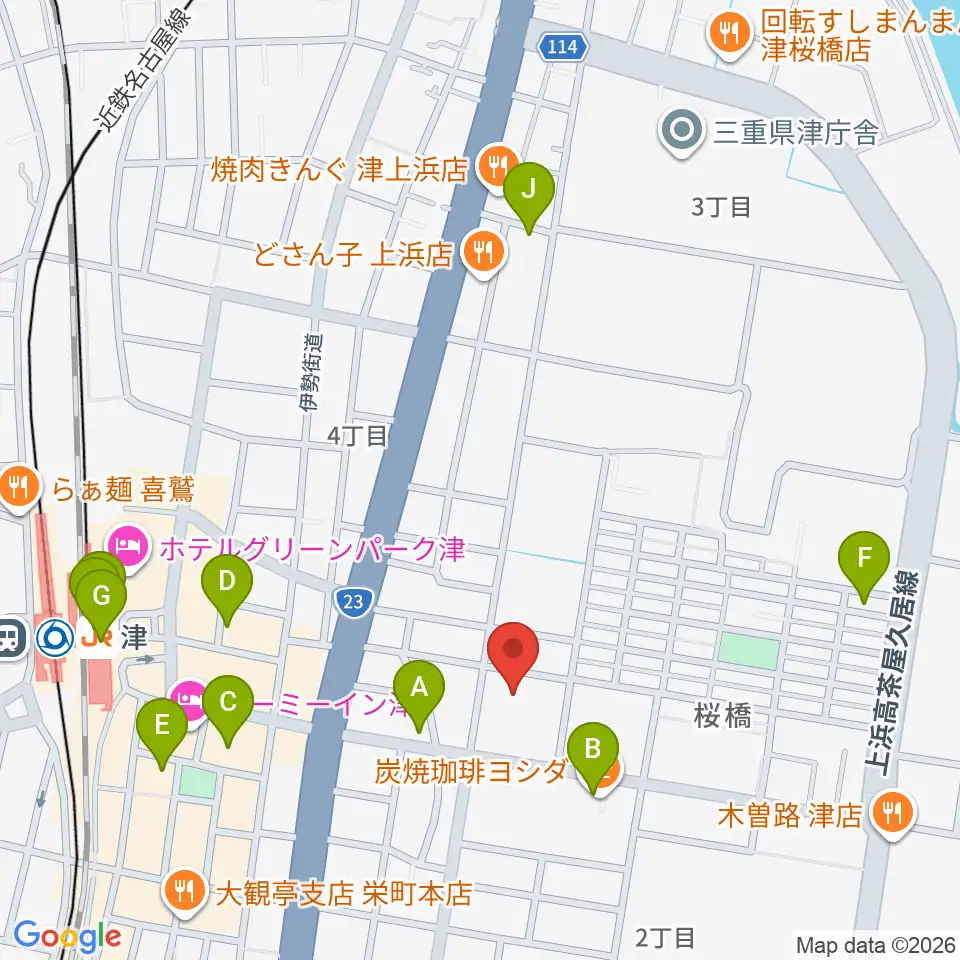Image resolution: width=960 pixels, height=960 pixels.
Task: Open ホテルグリーンパーク津 hotel pin
Action: point(129,548)
